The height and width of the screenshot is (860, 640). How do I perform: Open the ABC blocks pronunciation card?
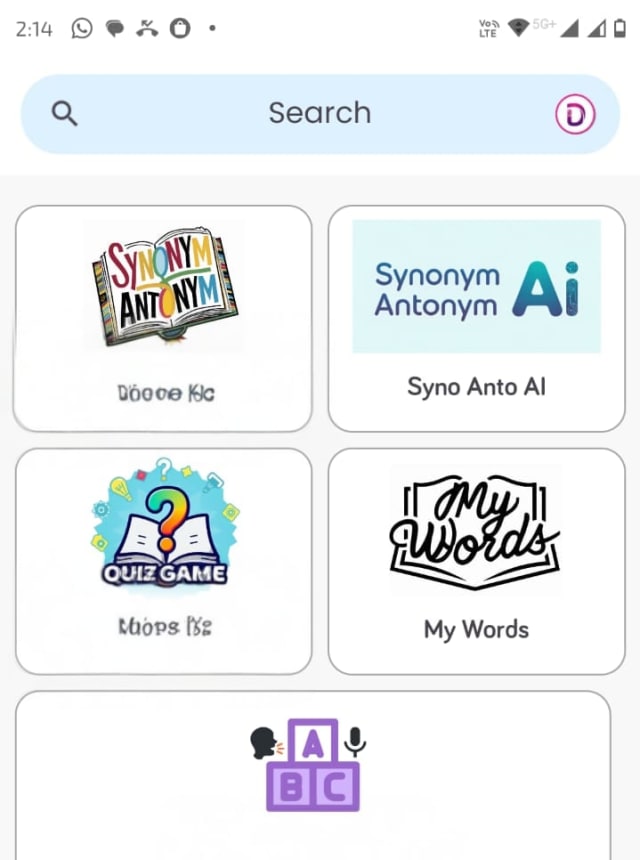[x=312, y=772]
